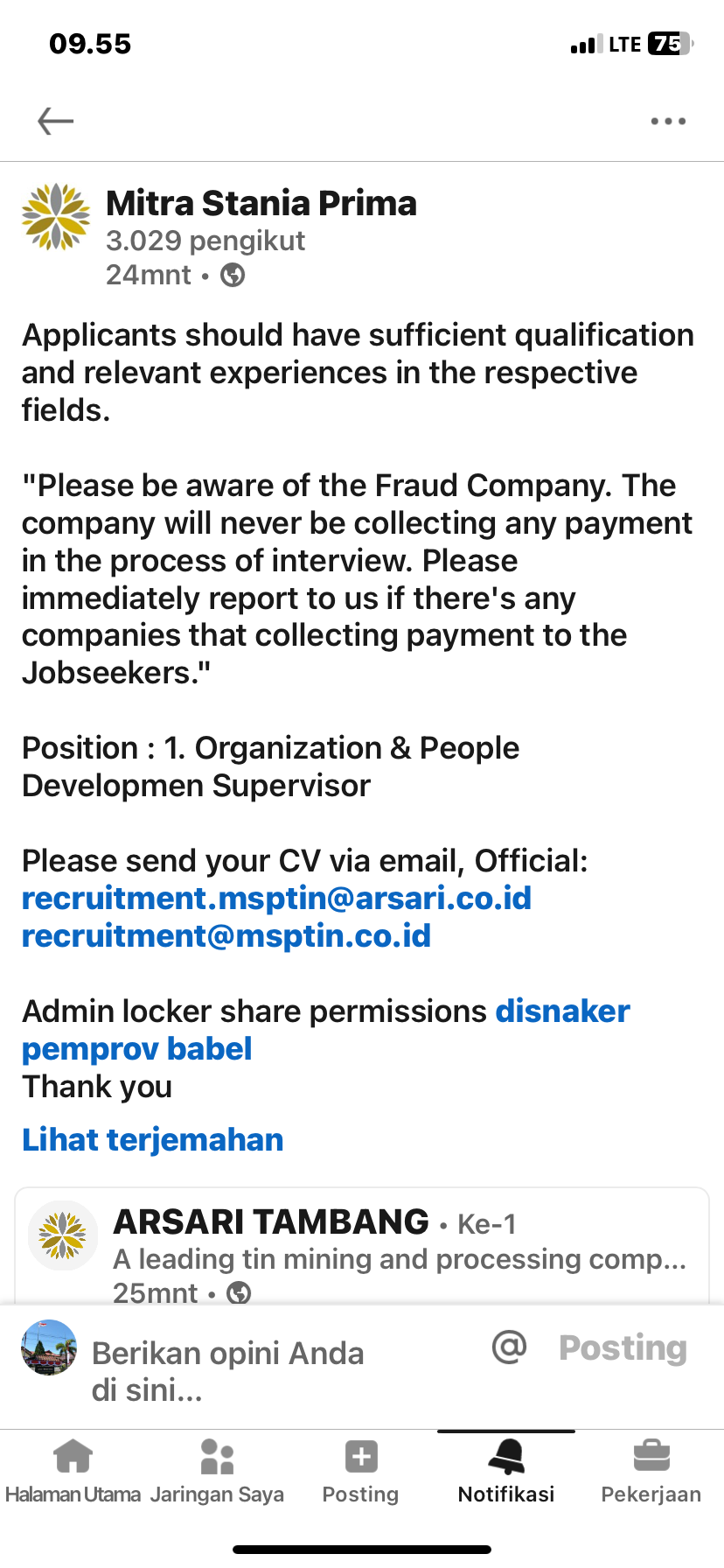Open the three-dot overflow menu
The height and width of the screenshot is (1568, 724).
tap(668, 122)
